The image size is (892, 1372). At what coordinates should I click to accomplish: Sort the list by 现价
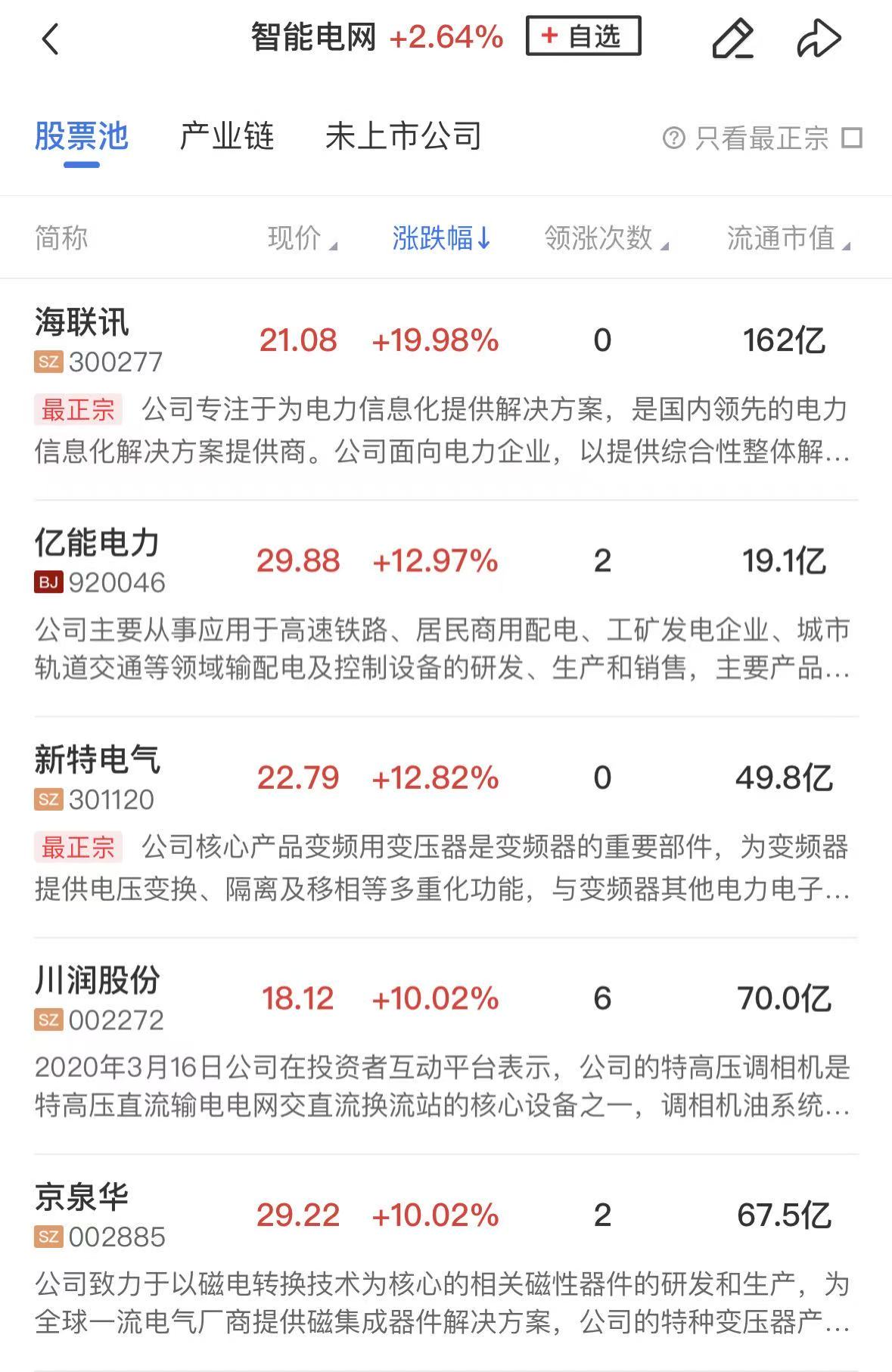pyautogui.click(x=301, y=238)
